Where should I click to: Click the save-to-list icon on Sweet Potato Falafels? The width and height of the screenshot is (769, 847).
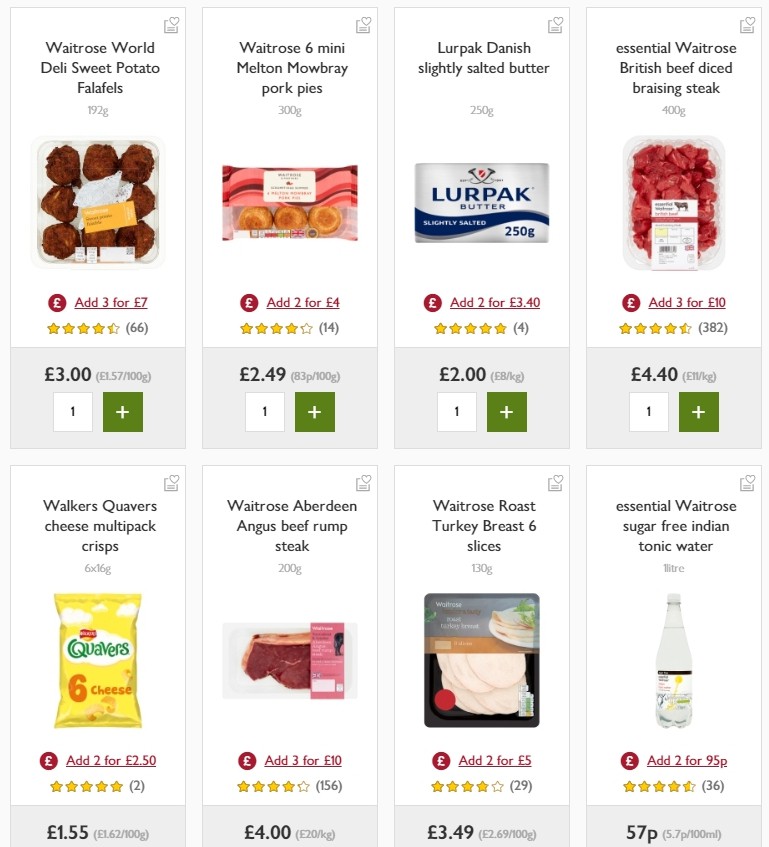(x=171, y=24)
